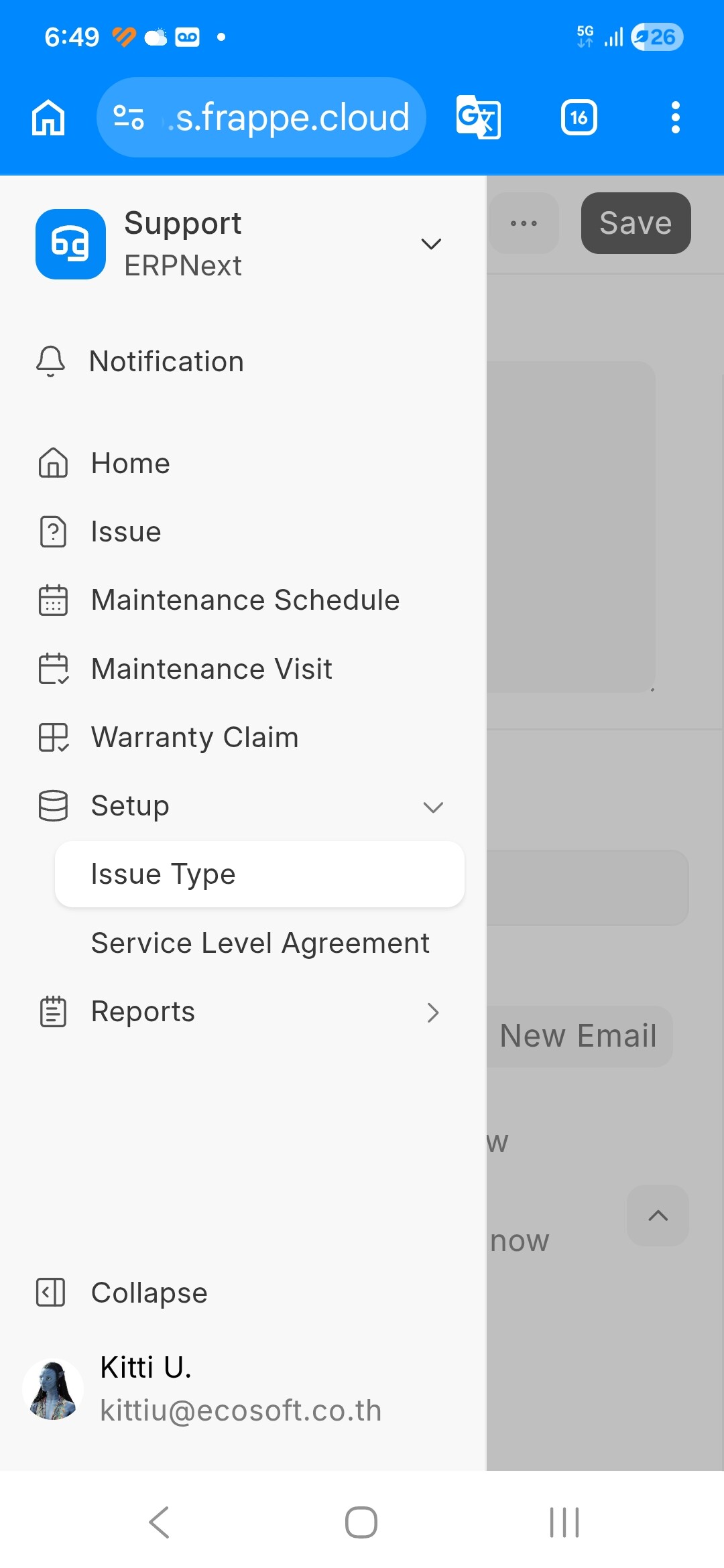Tap the Save button
Viewport: 724px width, 1568px height.
click(636, 223)
